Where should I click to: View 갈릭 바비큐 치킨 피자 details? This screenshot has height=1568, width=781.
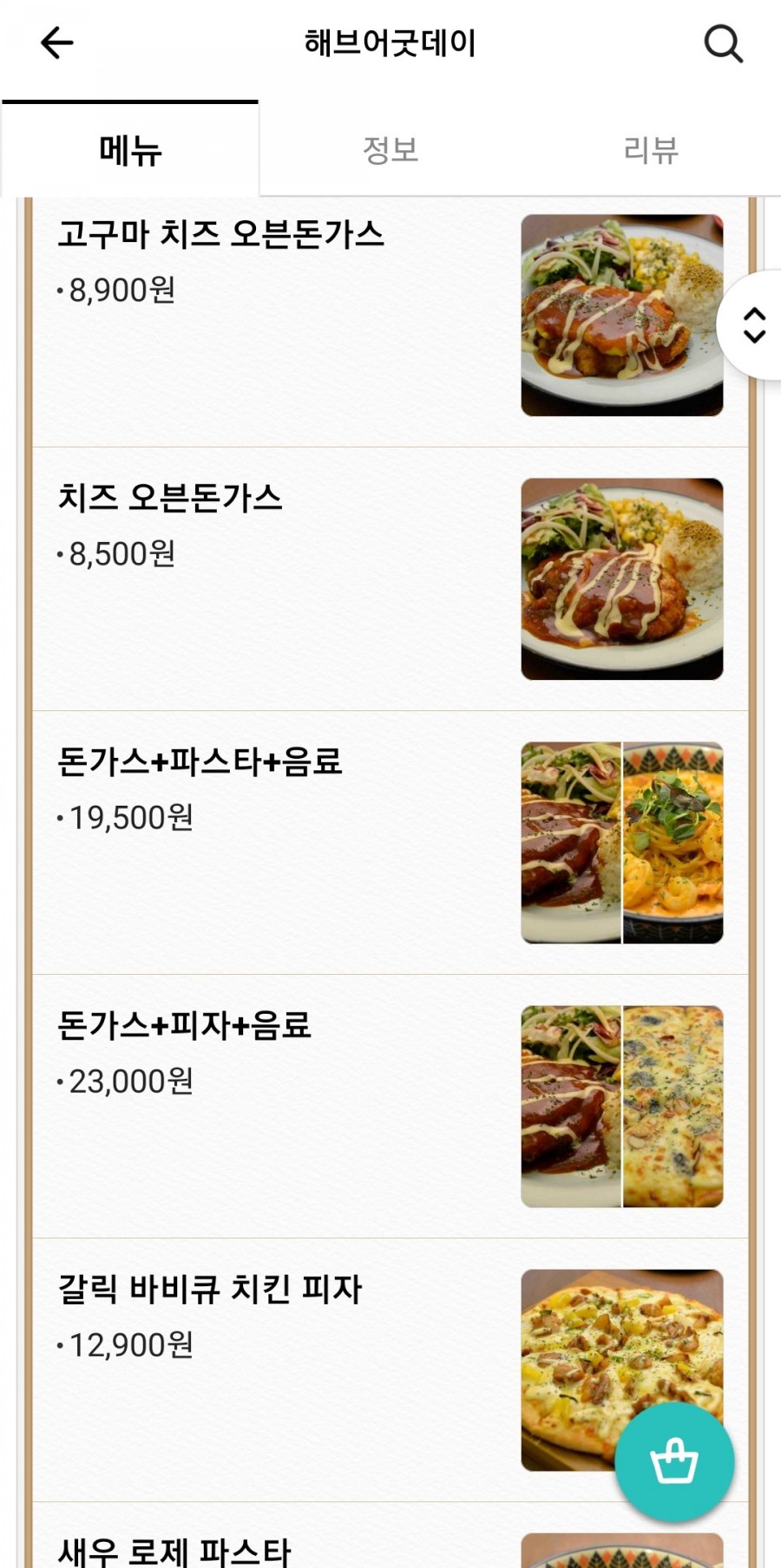209,1290
